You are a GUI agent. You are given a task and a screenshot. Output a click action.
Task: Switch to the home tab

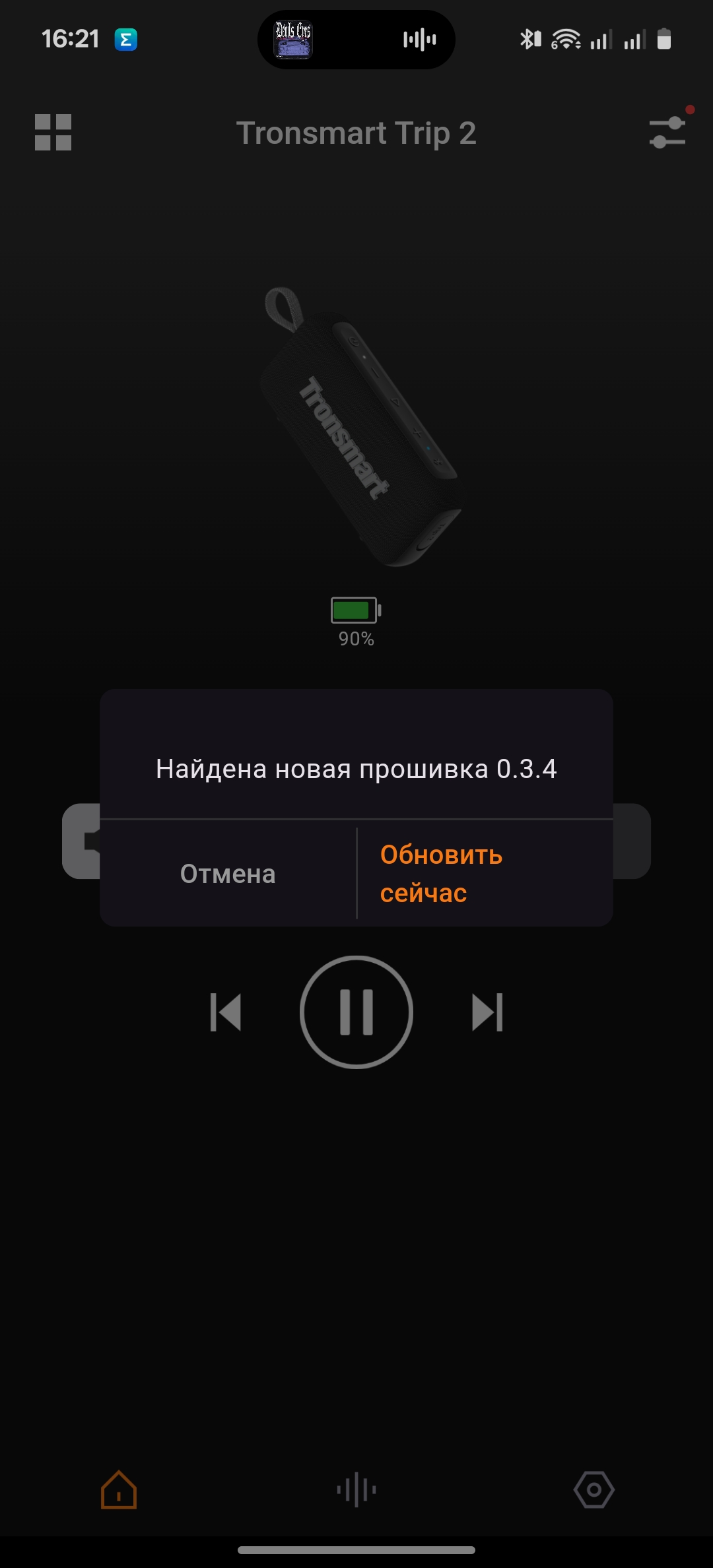[119, 1489]
